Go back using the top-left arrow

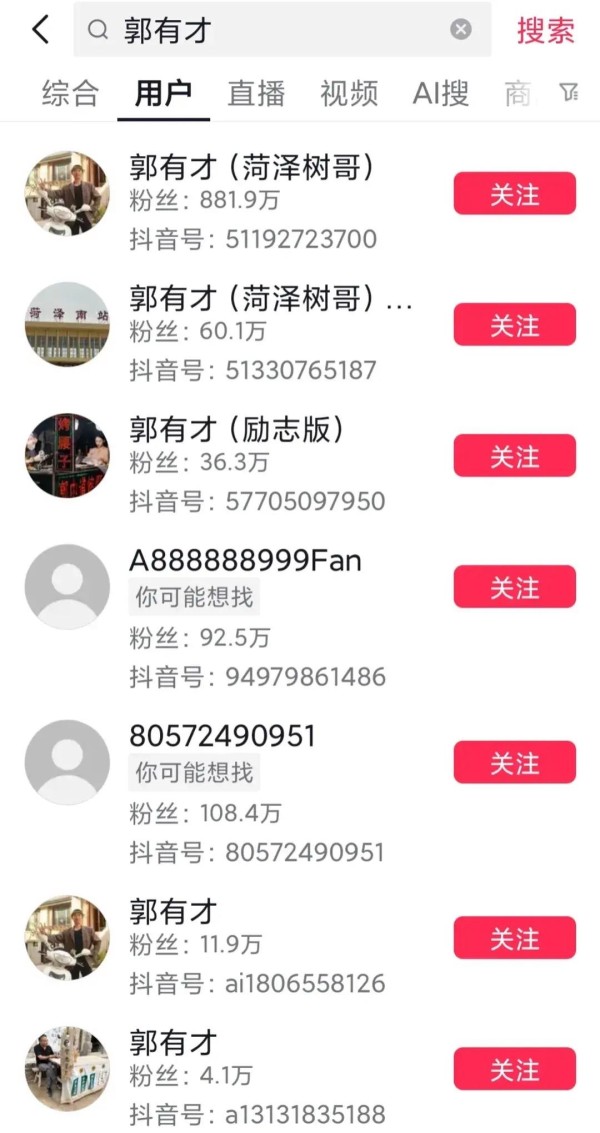tap(40, 30)
